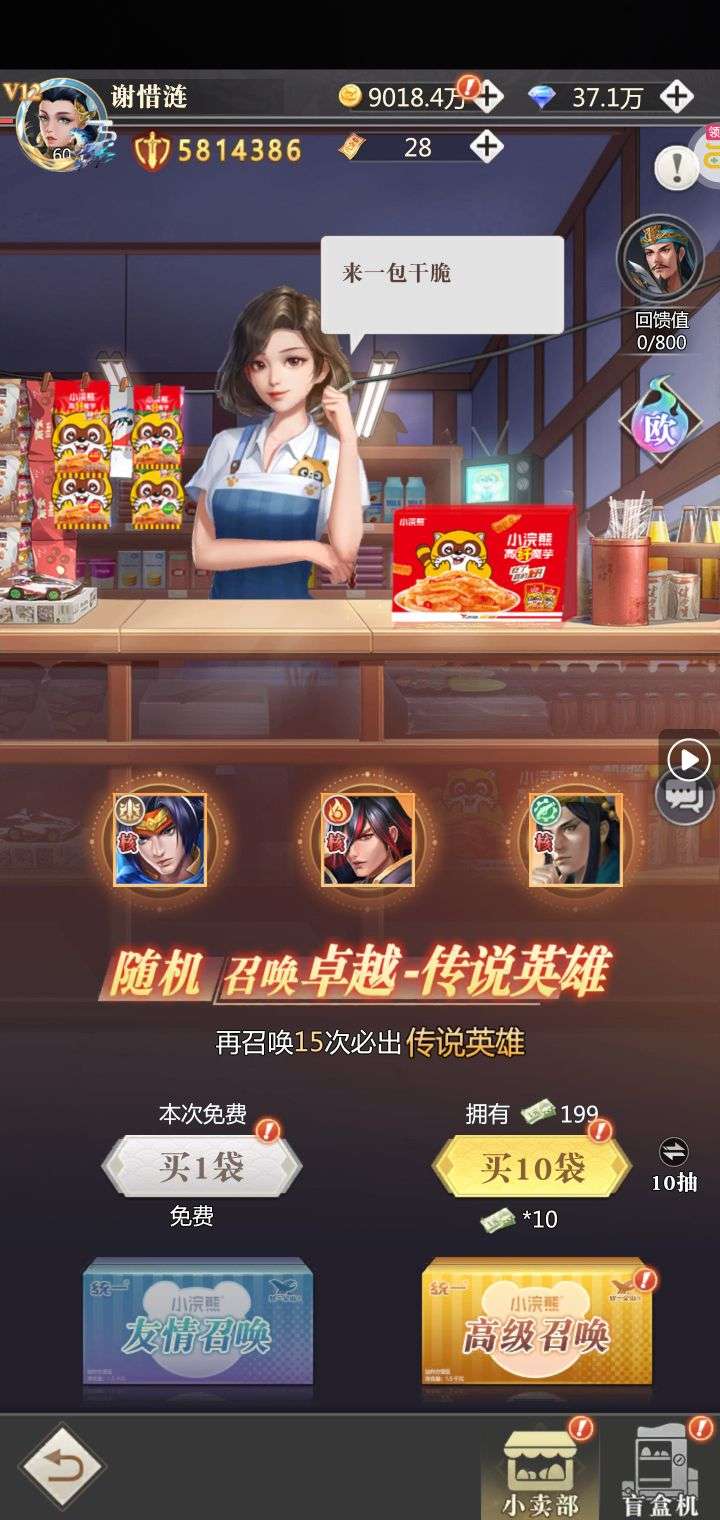Select 高级召唤 premium summon box
The width and height of the screenshot is (720, 1520).
pyautogui.click(x=536, y=1320)
